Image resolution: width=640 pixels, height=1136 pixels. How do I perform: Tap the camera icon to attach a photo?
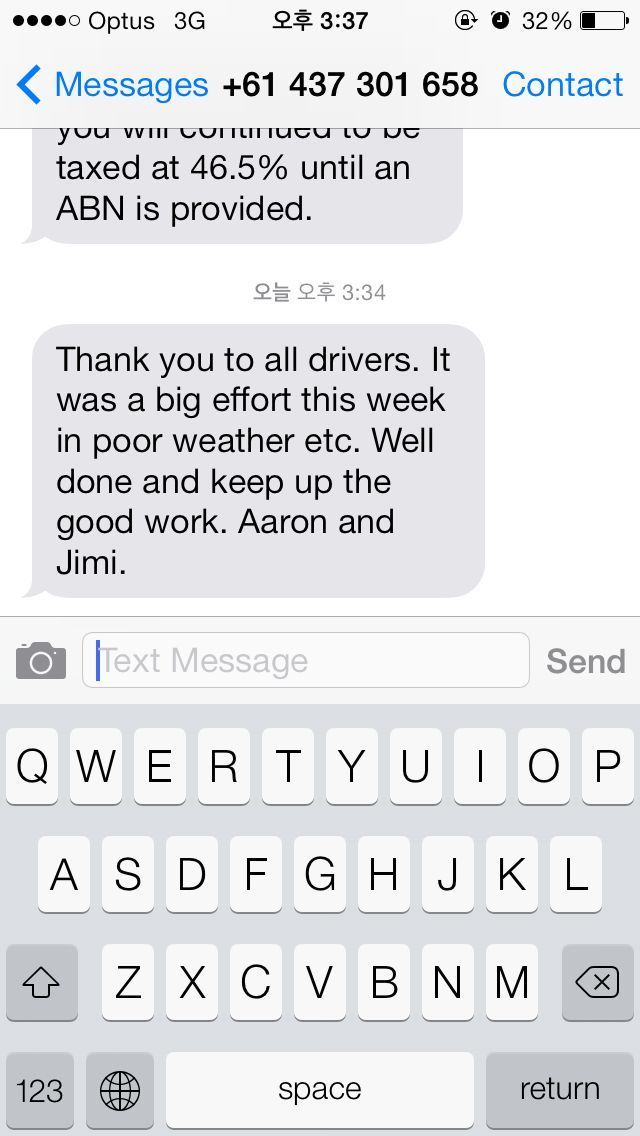point(41,660)
